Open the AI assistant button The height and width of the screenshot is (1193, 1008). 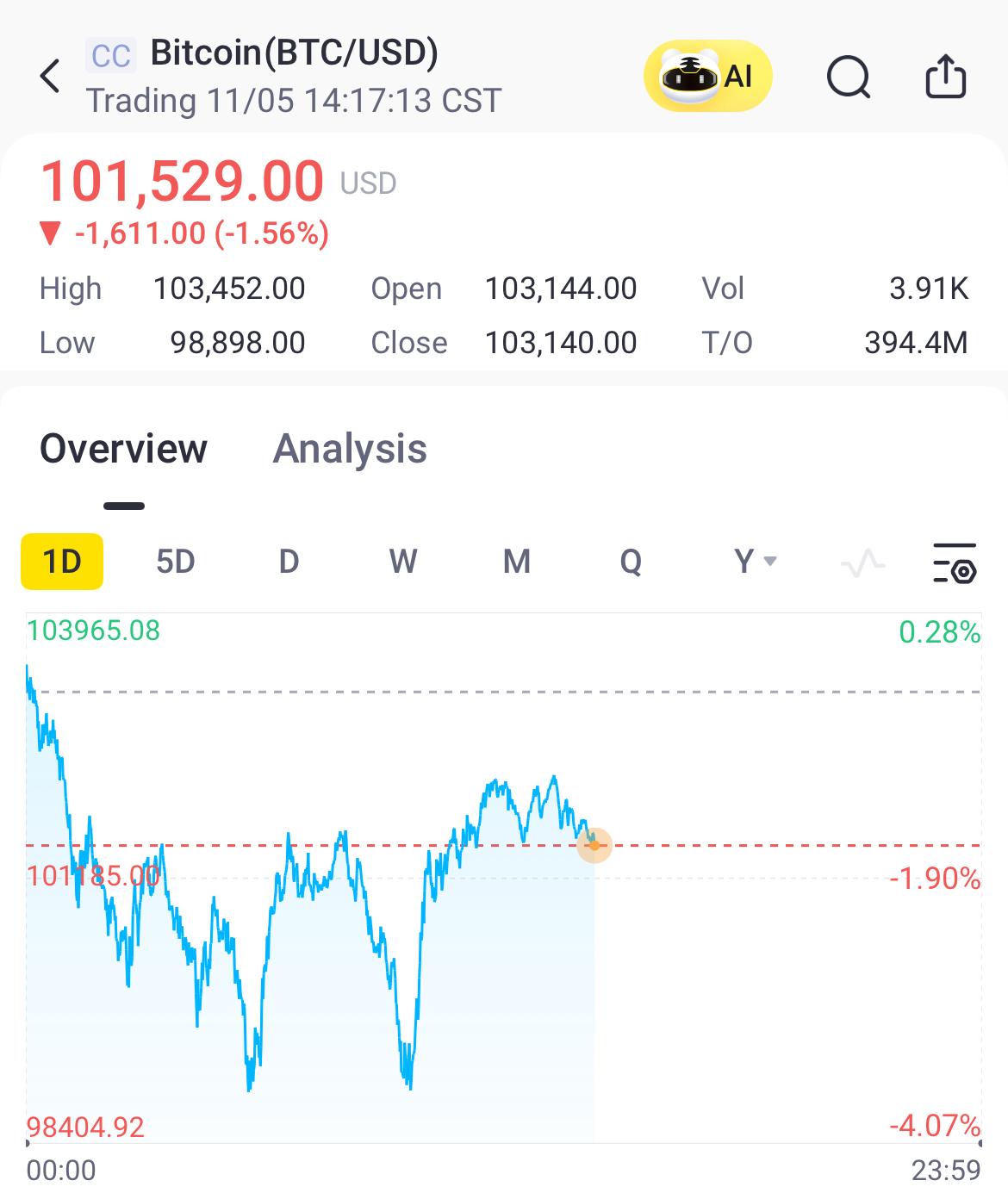tap(707, 77)
